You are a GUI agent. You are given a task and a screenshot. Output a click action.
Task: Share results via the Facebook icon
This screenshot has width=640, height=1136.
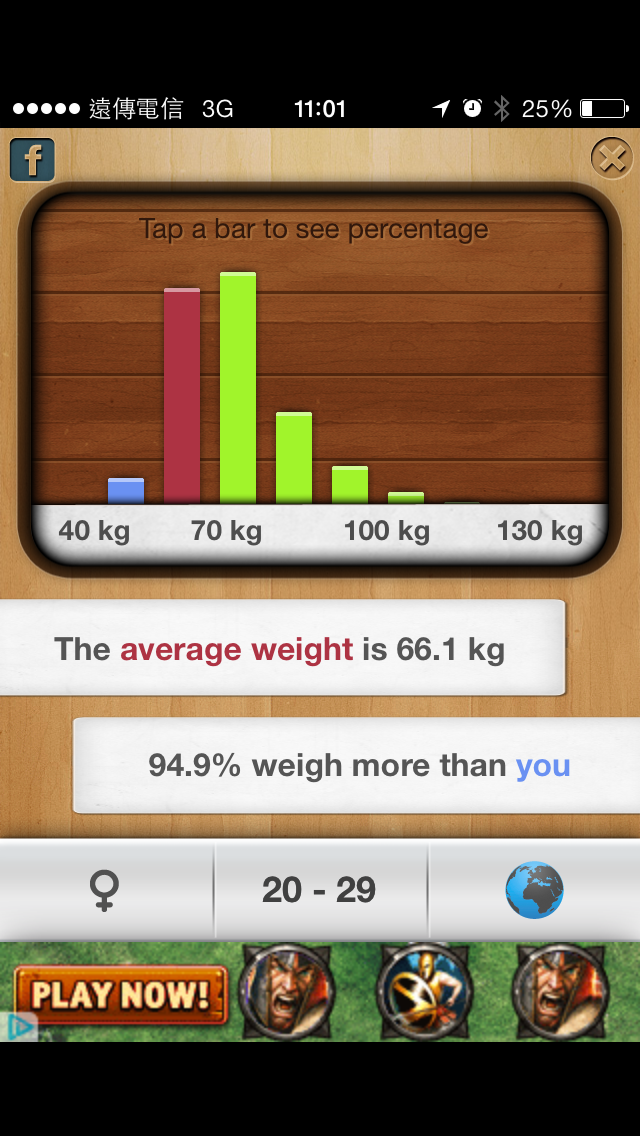point(32,160)
